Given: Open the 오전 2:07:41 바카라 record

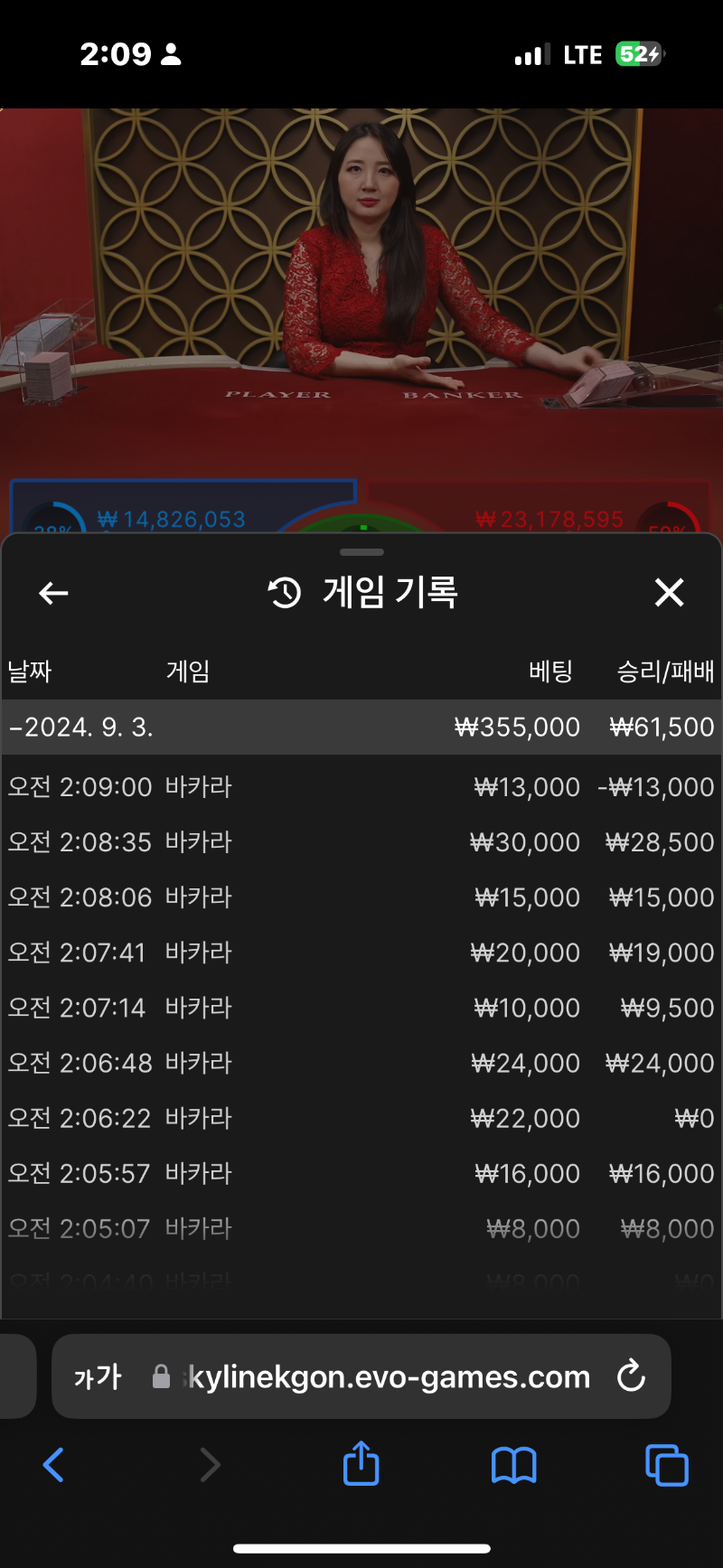Looking at the screenshot, I should (x=361, y=953).
